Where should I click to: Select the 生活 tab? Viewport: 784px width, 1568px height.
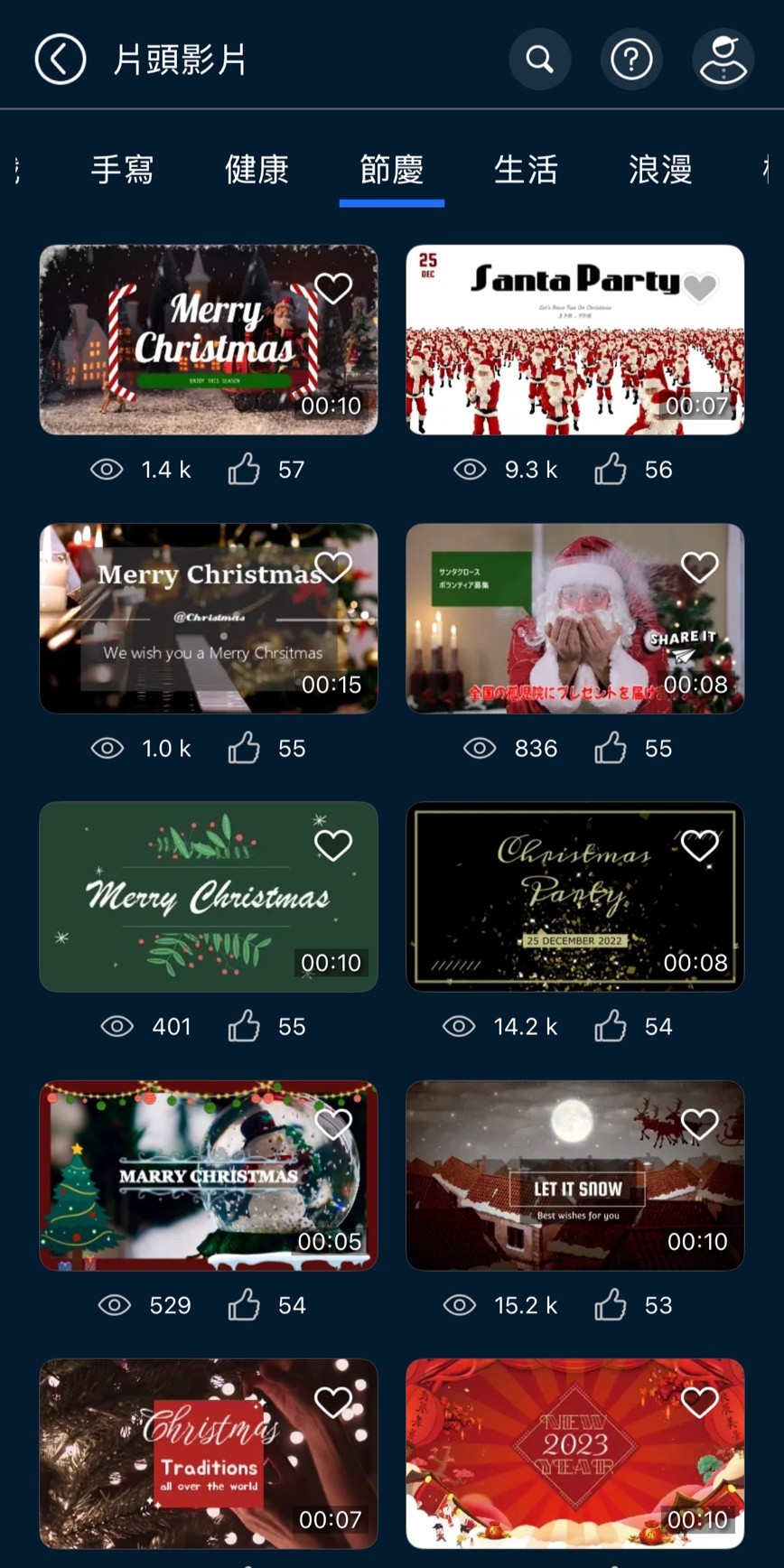[x=526, y=170]
